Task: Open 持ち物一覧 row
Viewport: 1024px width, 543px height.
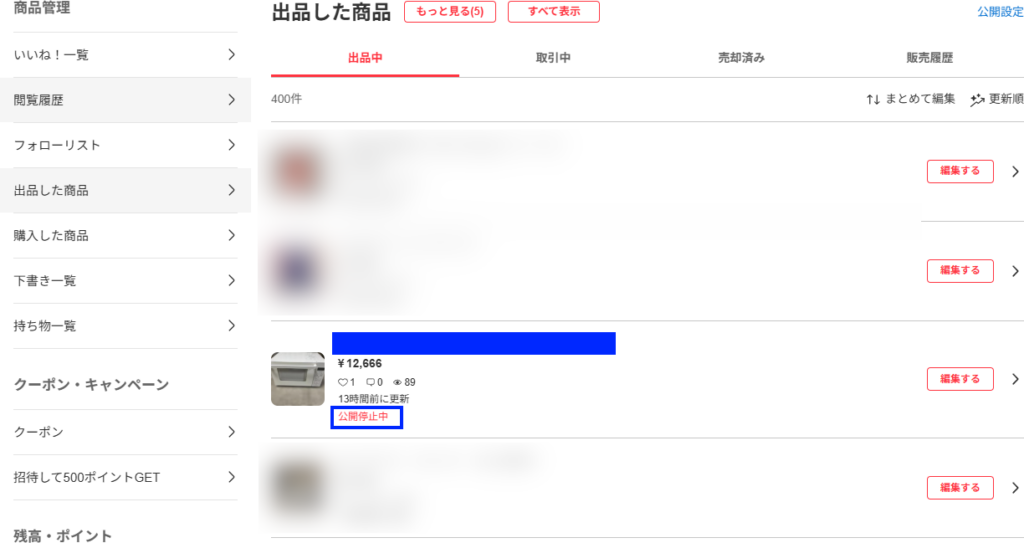Action: point(124,326)
